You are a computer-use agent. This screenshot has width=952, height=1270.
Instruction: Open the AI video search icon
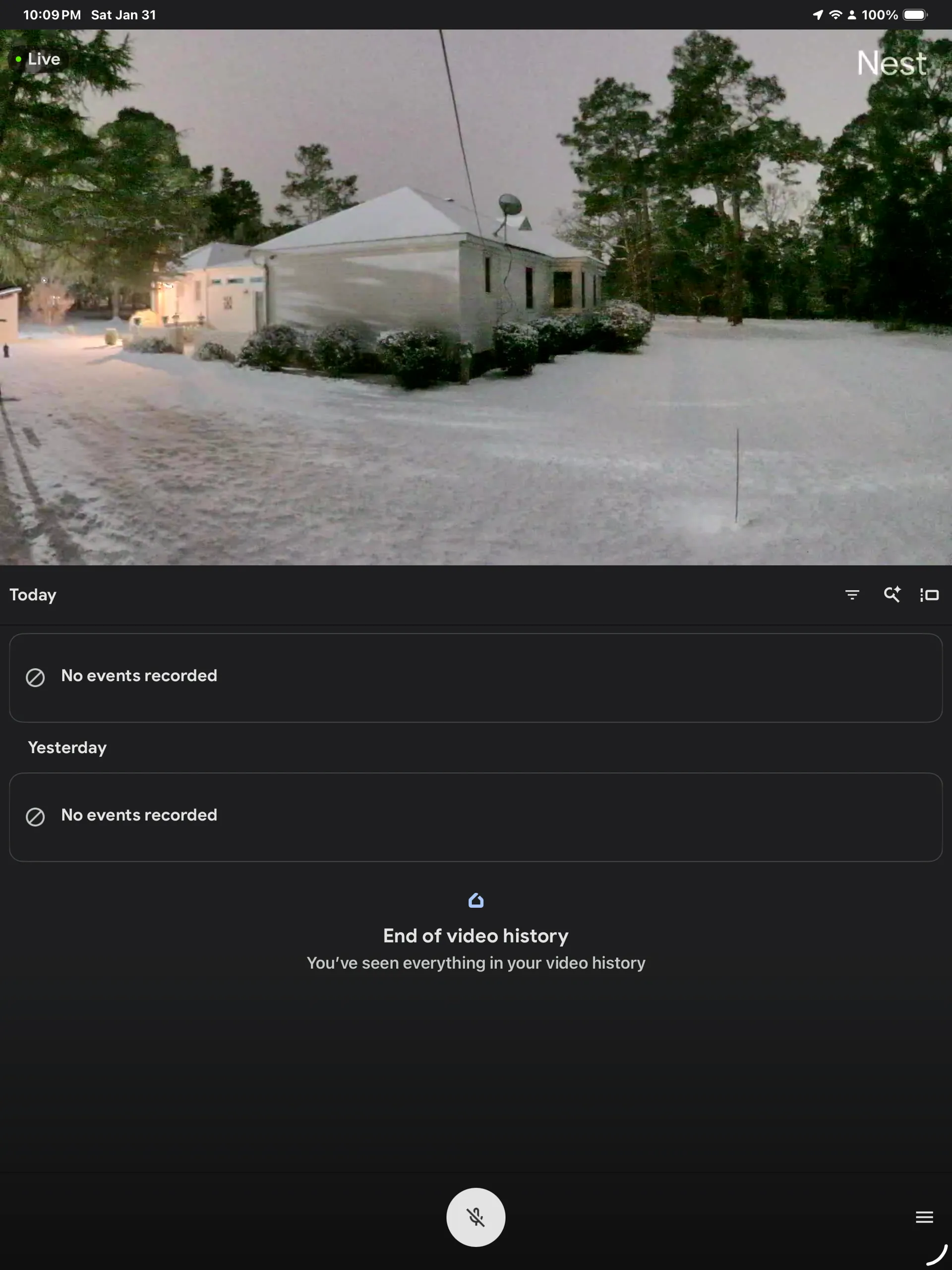pyautogui.click(x=892, y=594)
